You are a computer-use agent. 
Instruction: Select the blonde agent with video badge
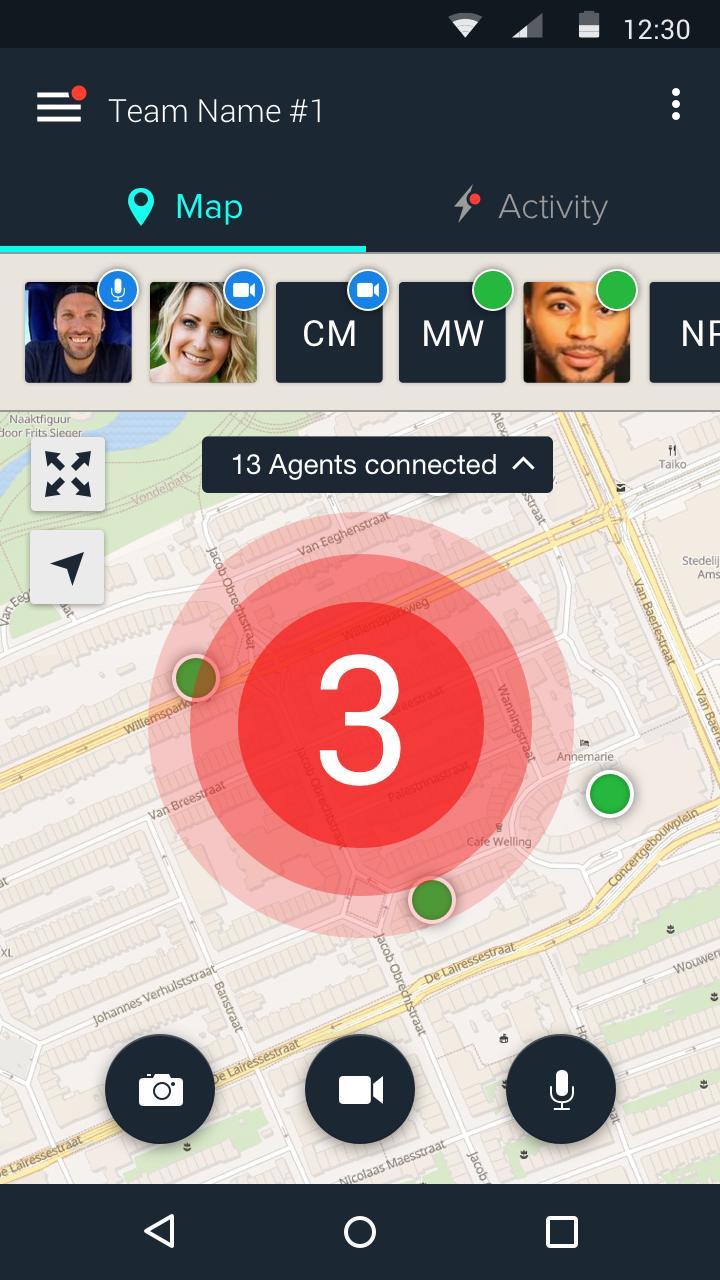[x=203, y=332]
